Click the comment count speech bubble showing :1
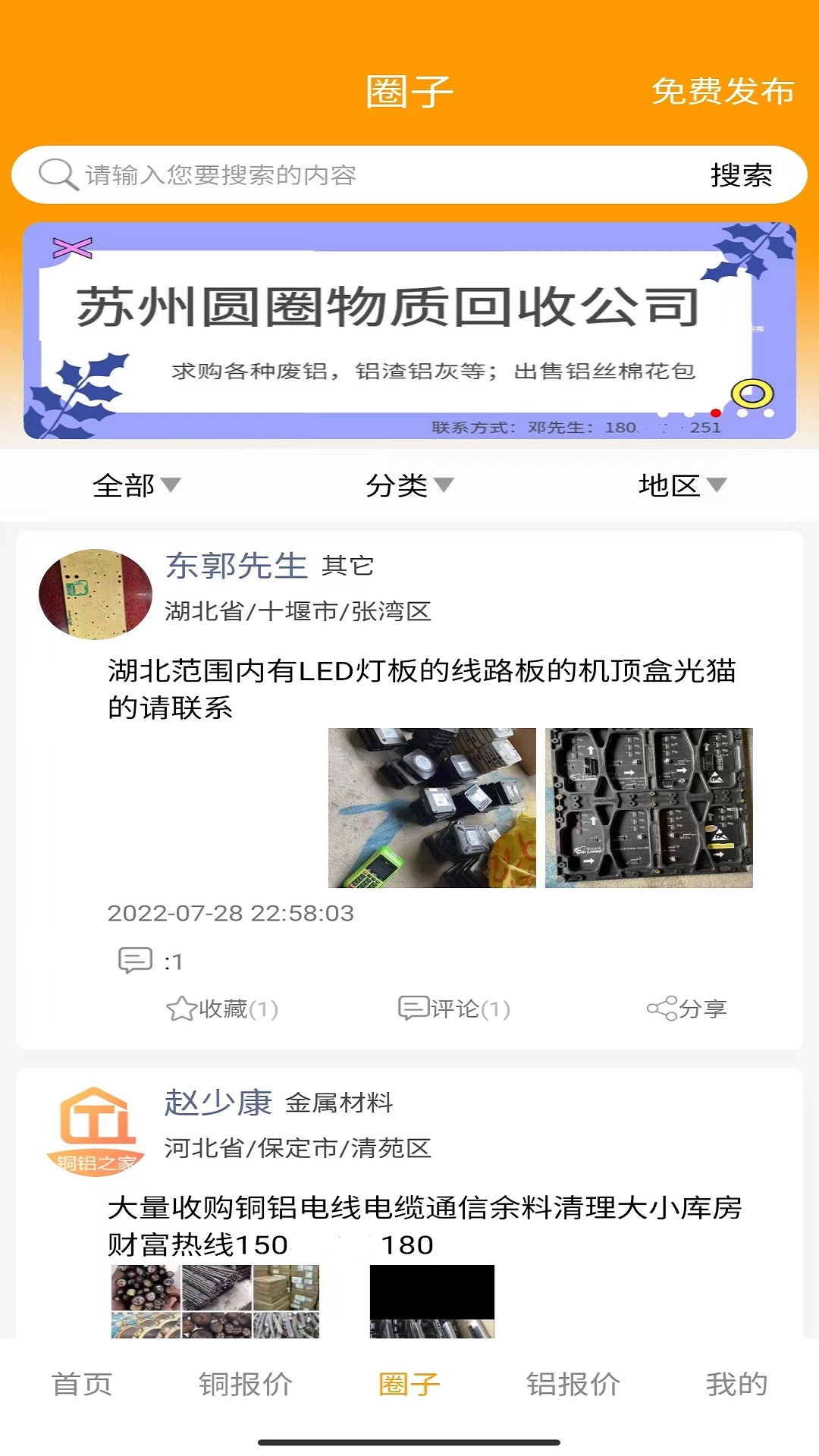 point(136,959)
